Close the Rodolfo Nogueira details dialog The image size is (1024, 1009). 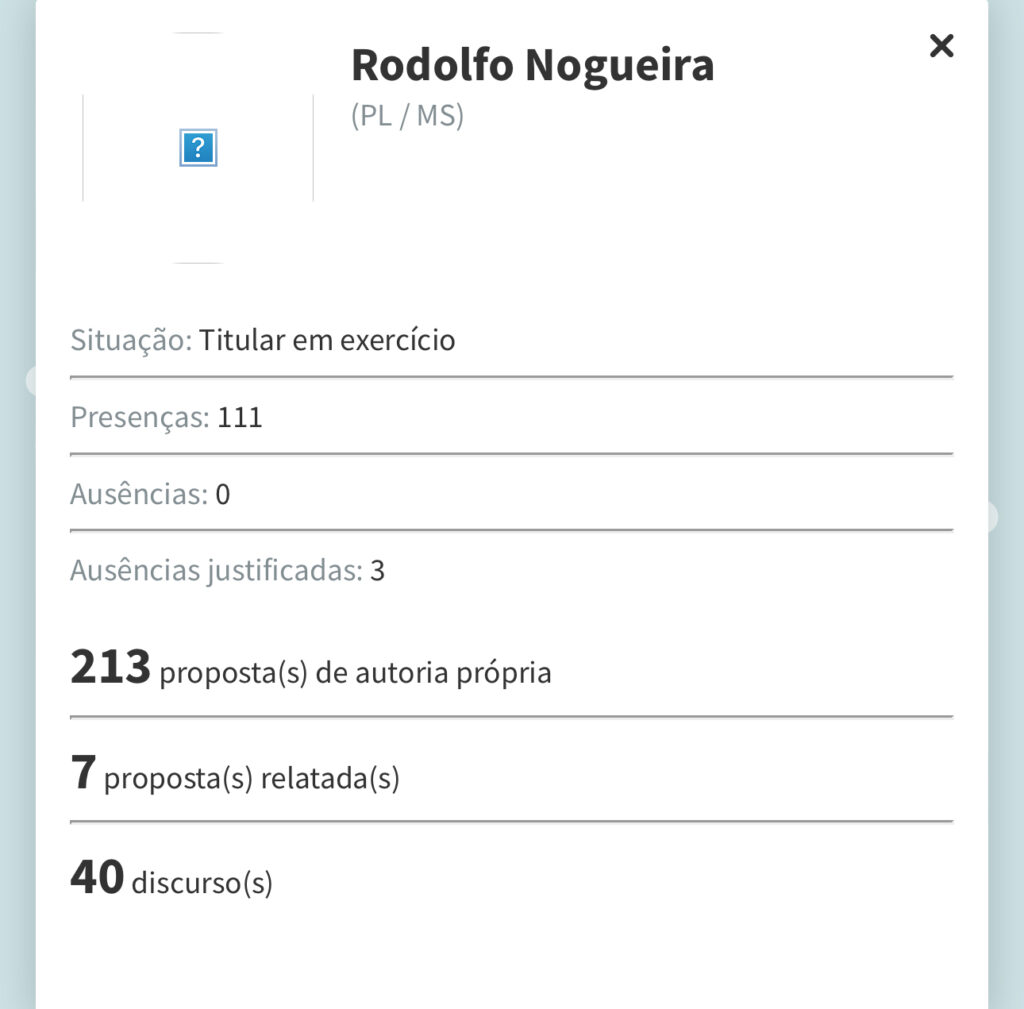pos(941,46)
